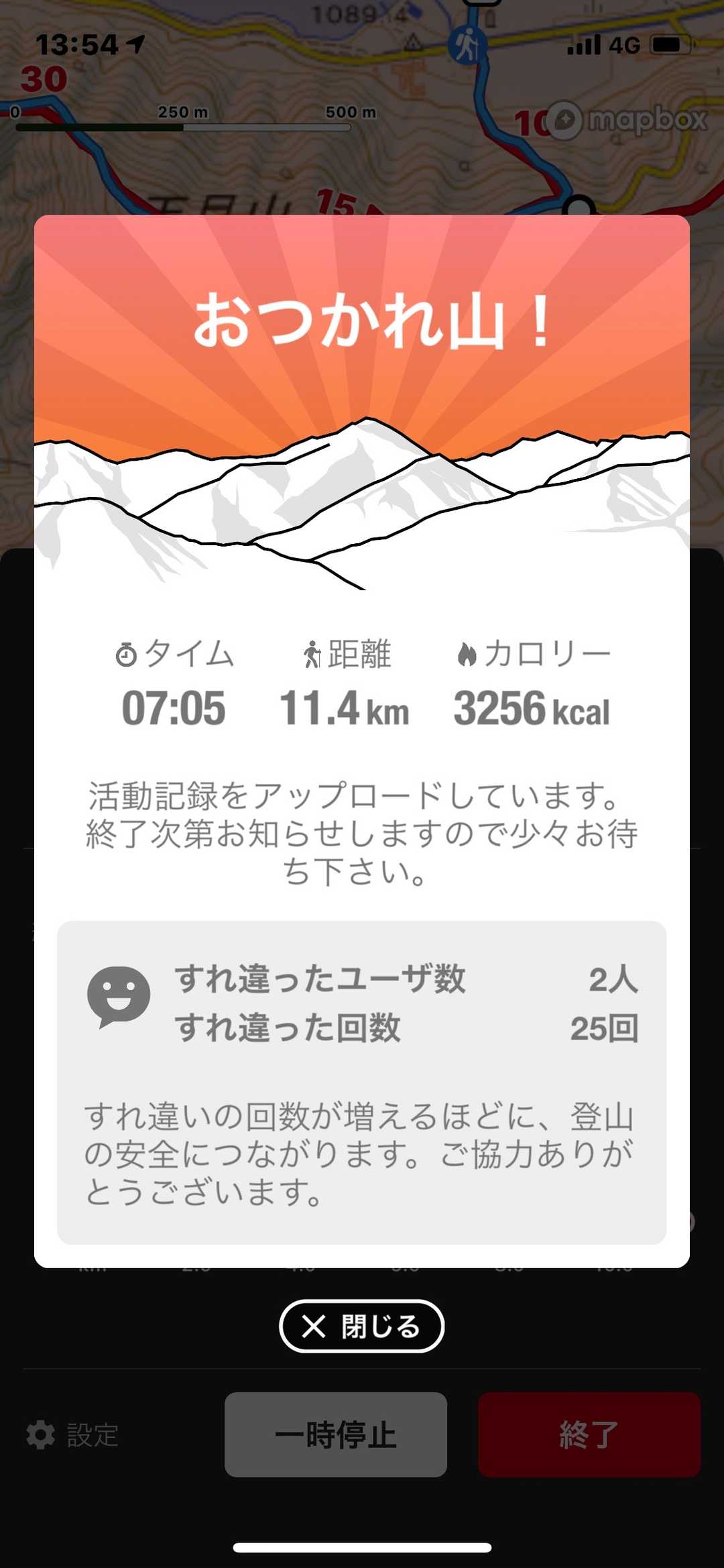Tap the 一時停止 pause button
This screenshot has width=724, height=1568.
(x=336, y=1435)
